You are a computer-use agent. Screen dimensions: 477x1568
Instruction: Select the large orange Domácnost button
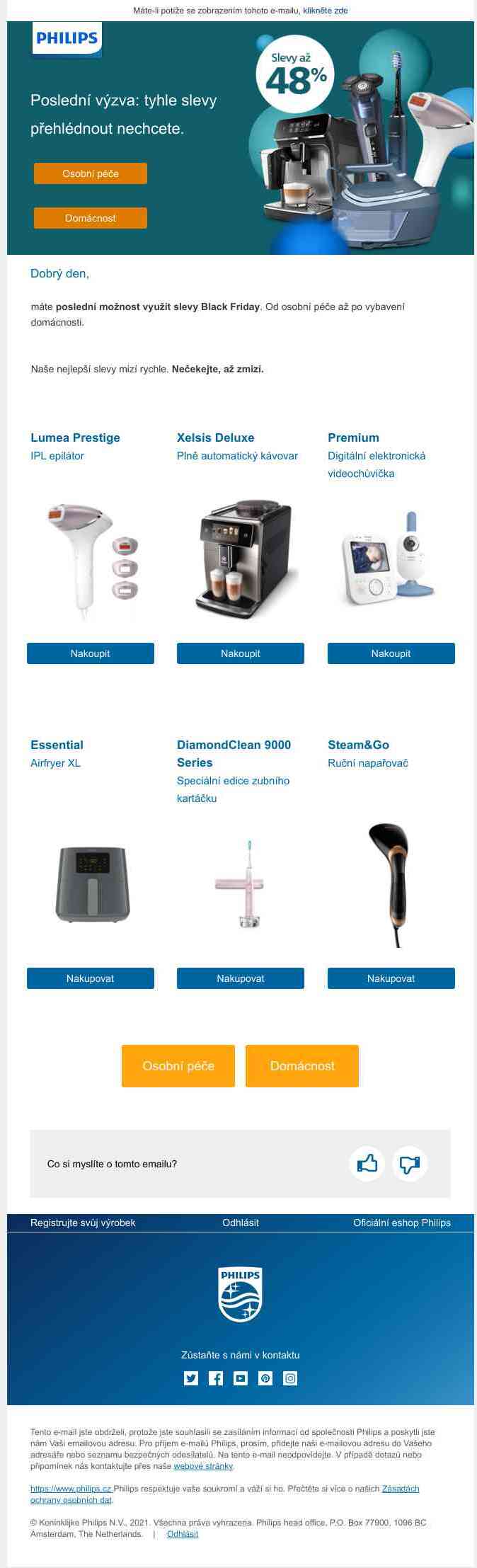coord(302,1066)
